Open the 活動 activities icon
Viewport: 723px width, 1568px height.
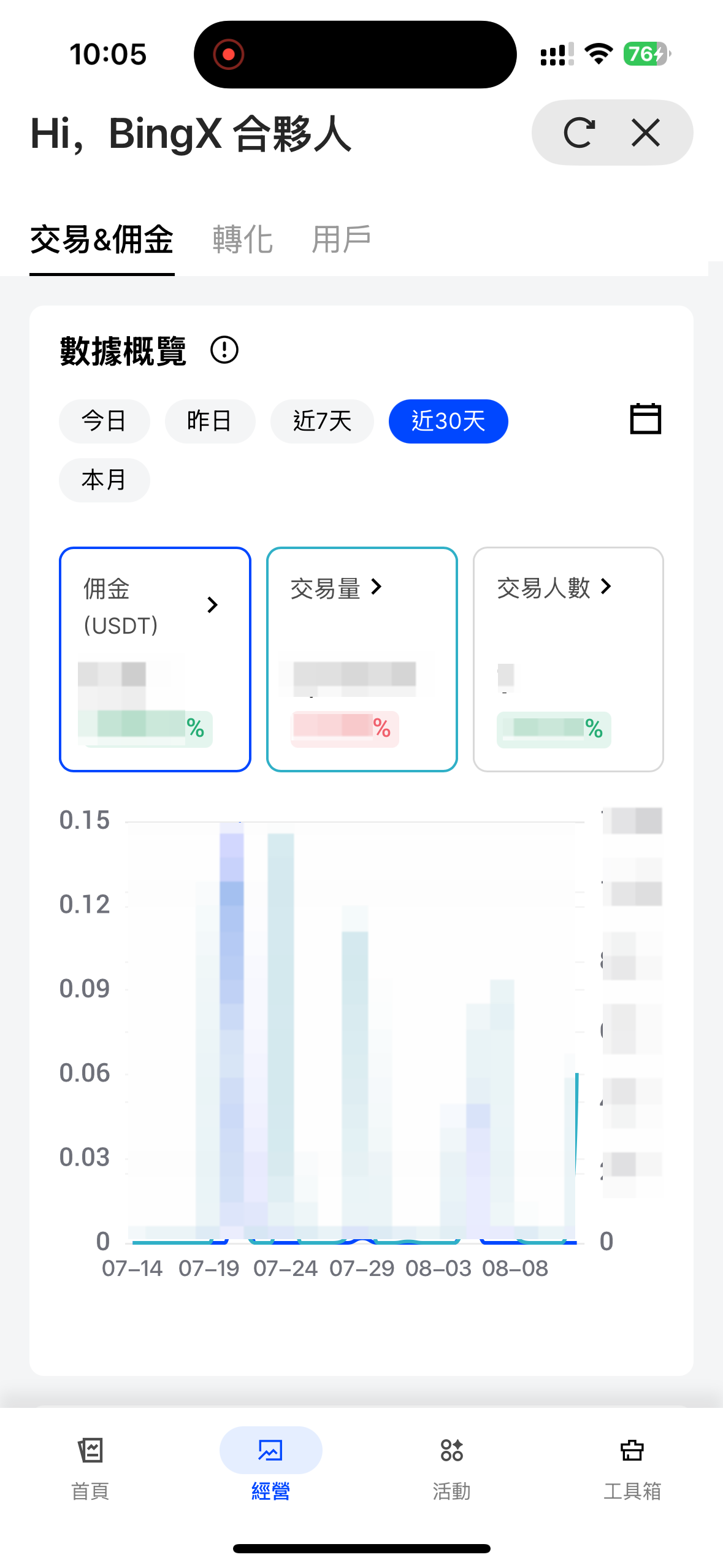451,1451
